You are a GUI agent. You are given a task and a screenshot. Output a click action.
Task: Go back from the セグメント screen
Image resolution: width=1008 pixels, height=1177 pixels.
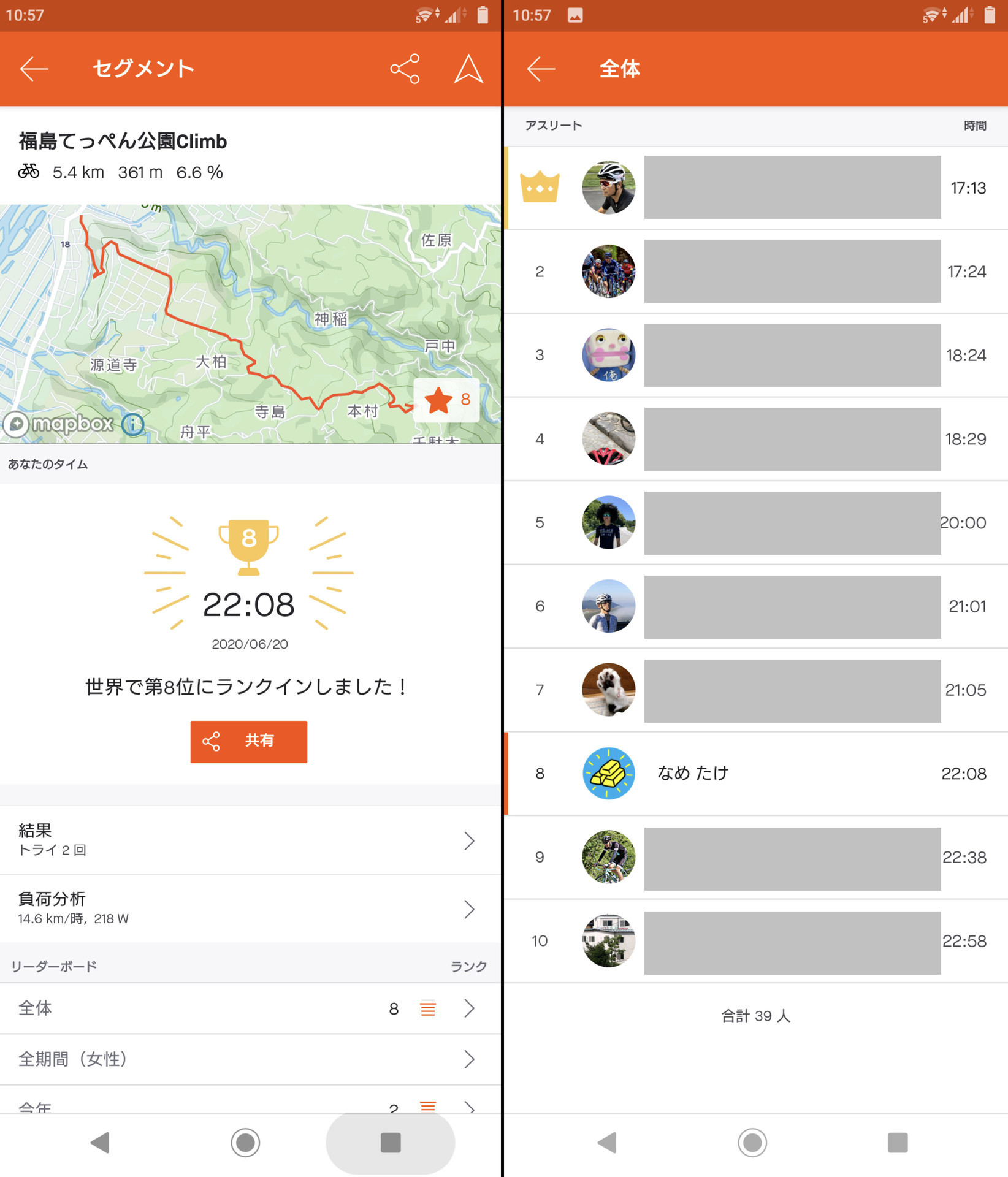(x=34, y=69)
